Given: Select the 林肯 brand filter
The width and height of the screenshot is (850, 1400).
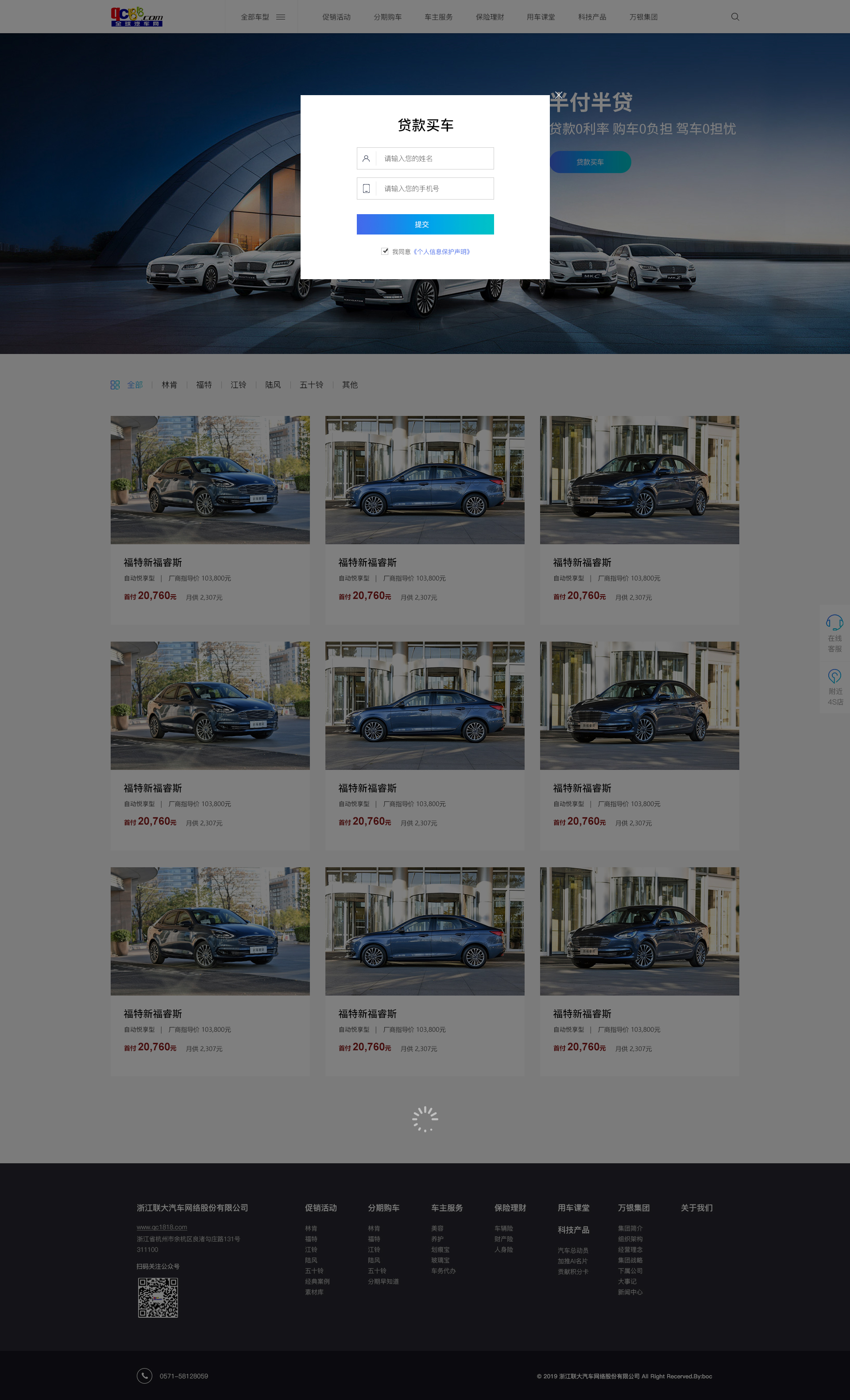Looking at the screenshot, I should click(170, 385).
